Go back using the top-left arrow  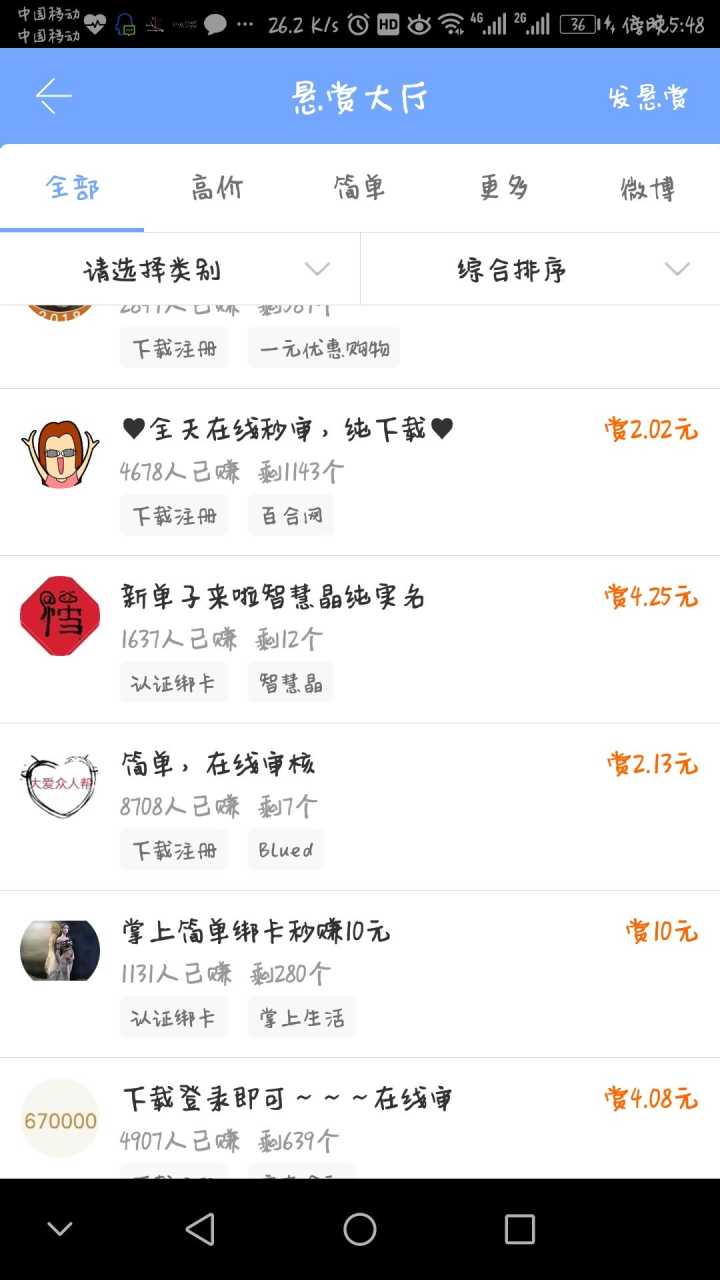[x=54, y=96]
